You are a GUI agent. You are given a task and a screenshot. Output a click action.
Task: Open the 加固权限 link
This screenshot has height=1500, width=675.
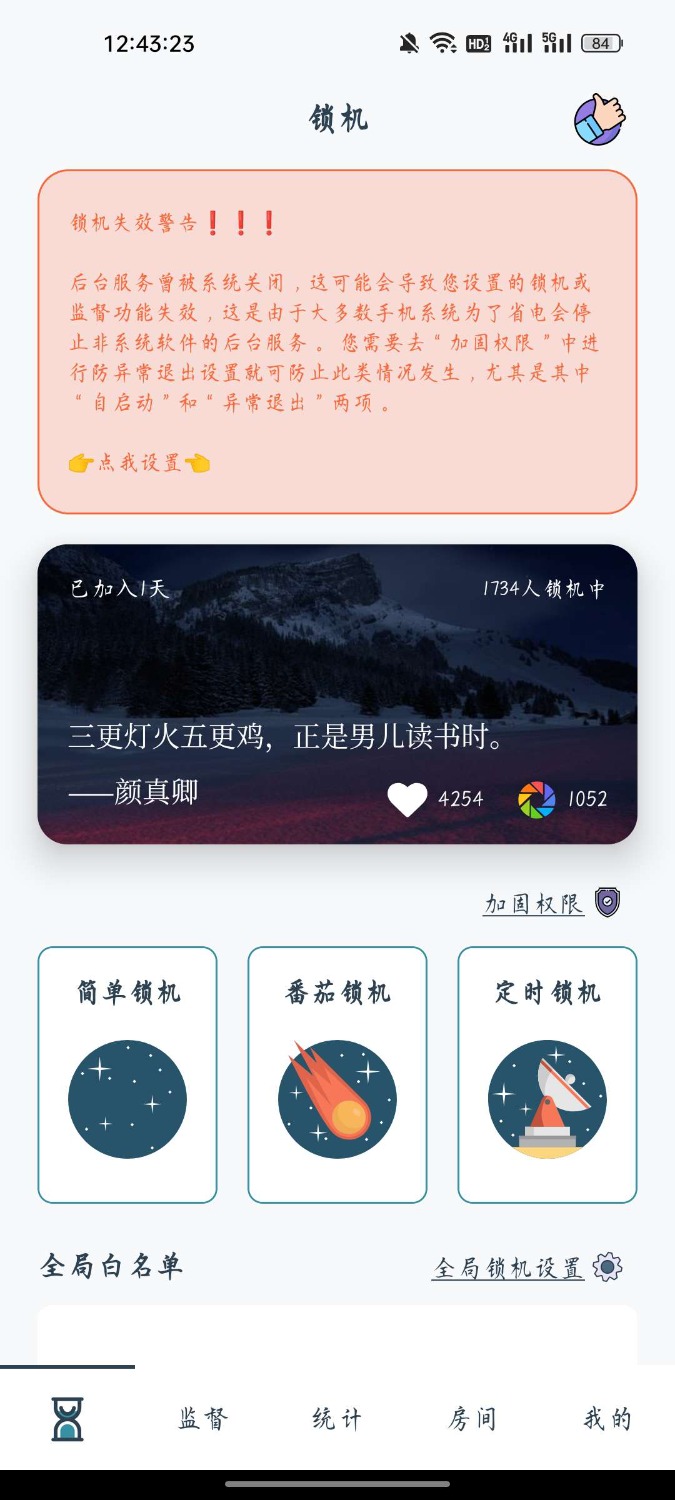534,904
